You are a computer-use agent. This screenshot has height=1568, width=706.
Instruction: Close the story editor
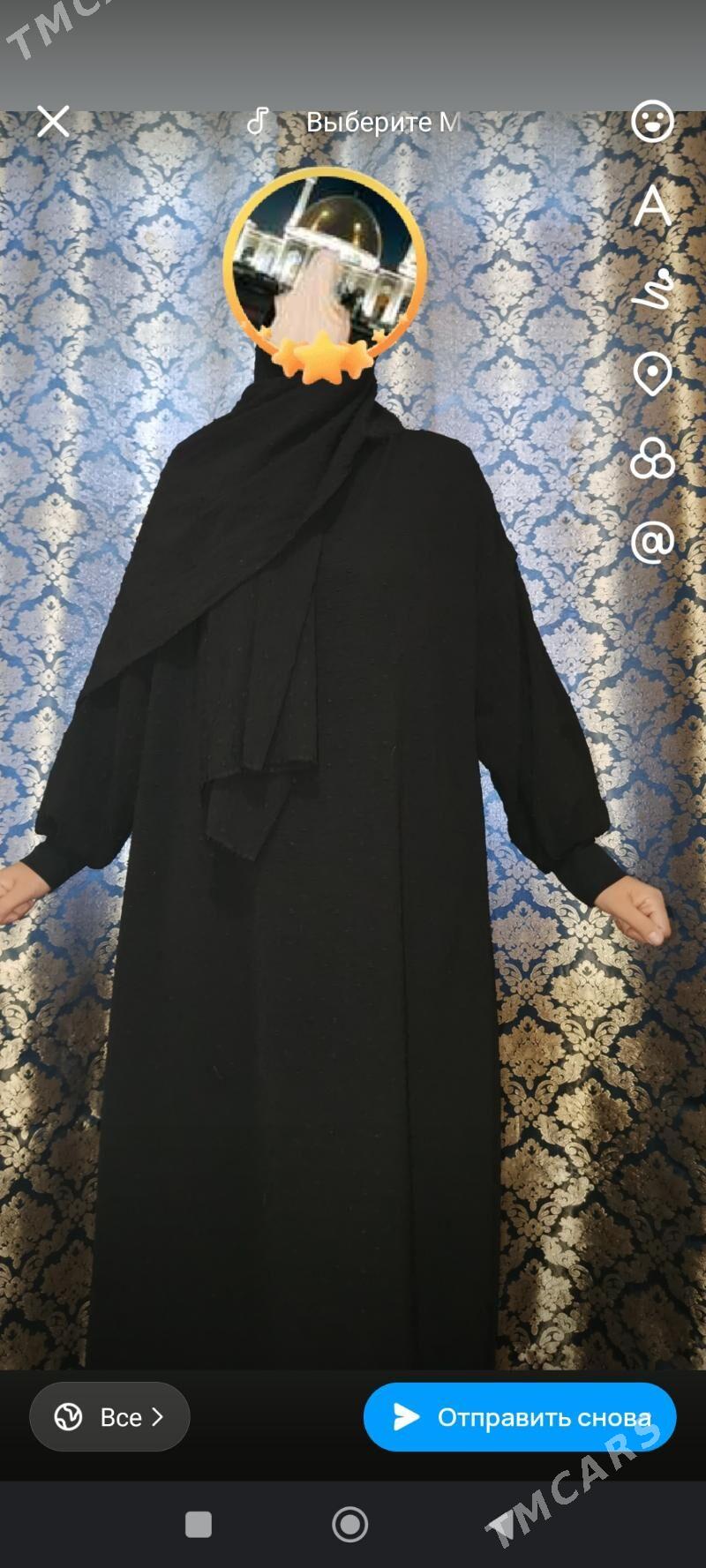54,122
